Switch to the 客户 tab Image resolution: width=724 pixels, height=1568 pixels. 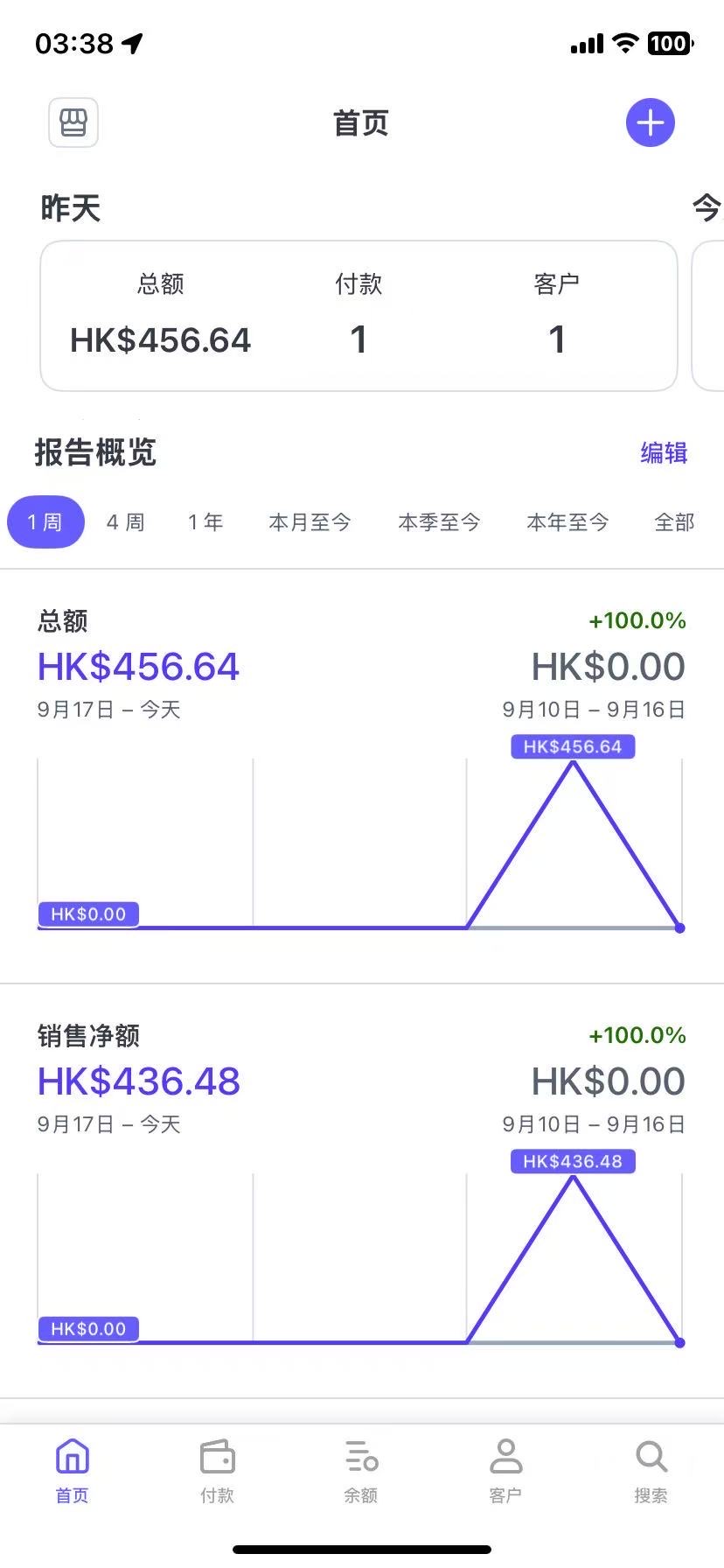click(x=505, y=1472)
